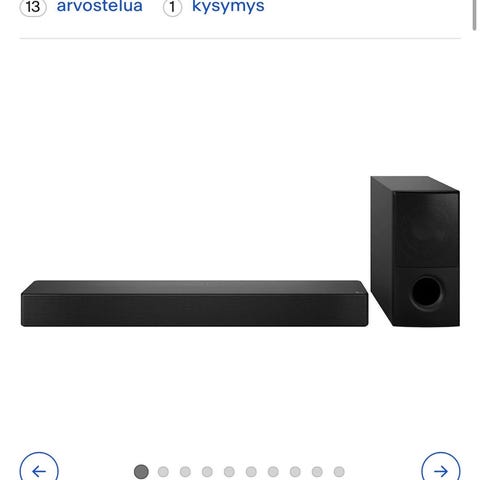Open the 1 kysymys question link
Viewport: 480px width, 480px height.
[x=214, y=7]
